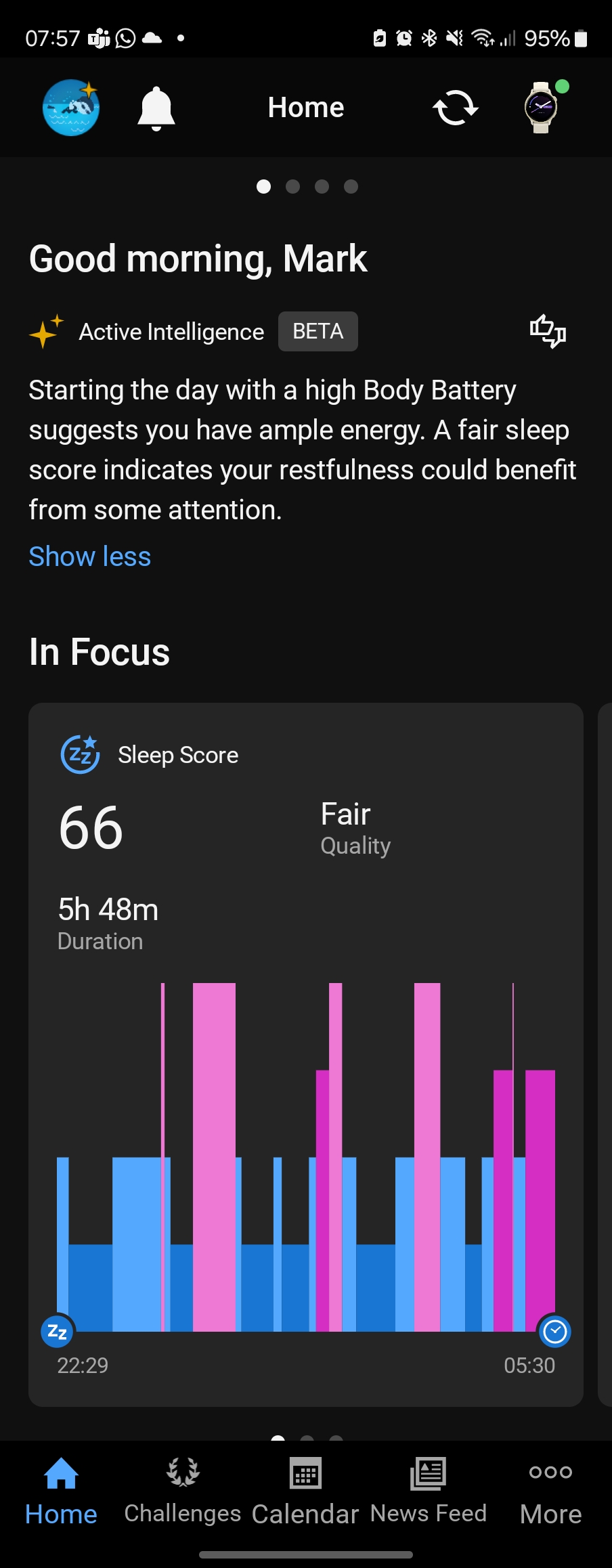Sync data with the refresh icon
The width and height of the screenshot is (612, 1568).
click(455, 108)
